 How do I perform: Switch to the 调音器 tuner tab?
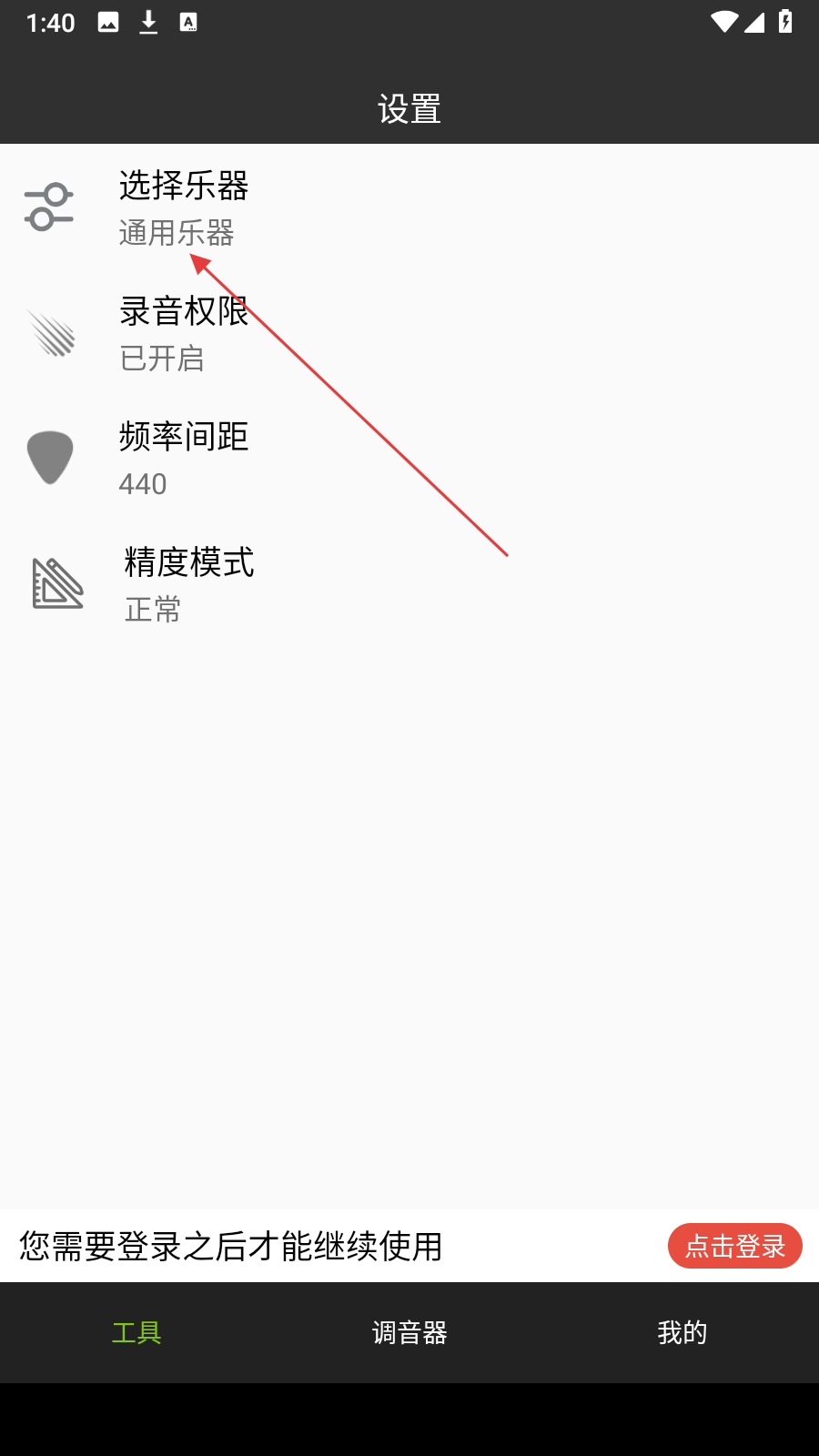(x=409, y=1333)
